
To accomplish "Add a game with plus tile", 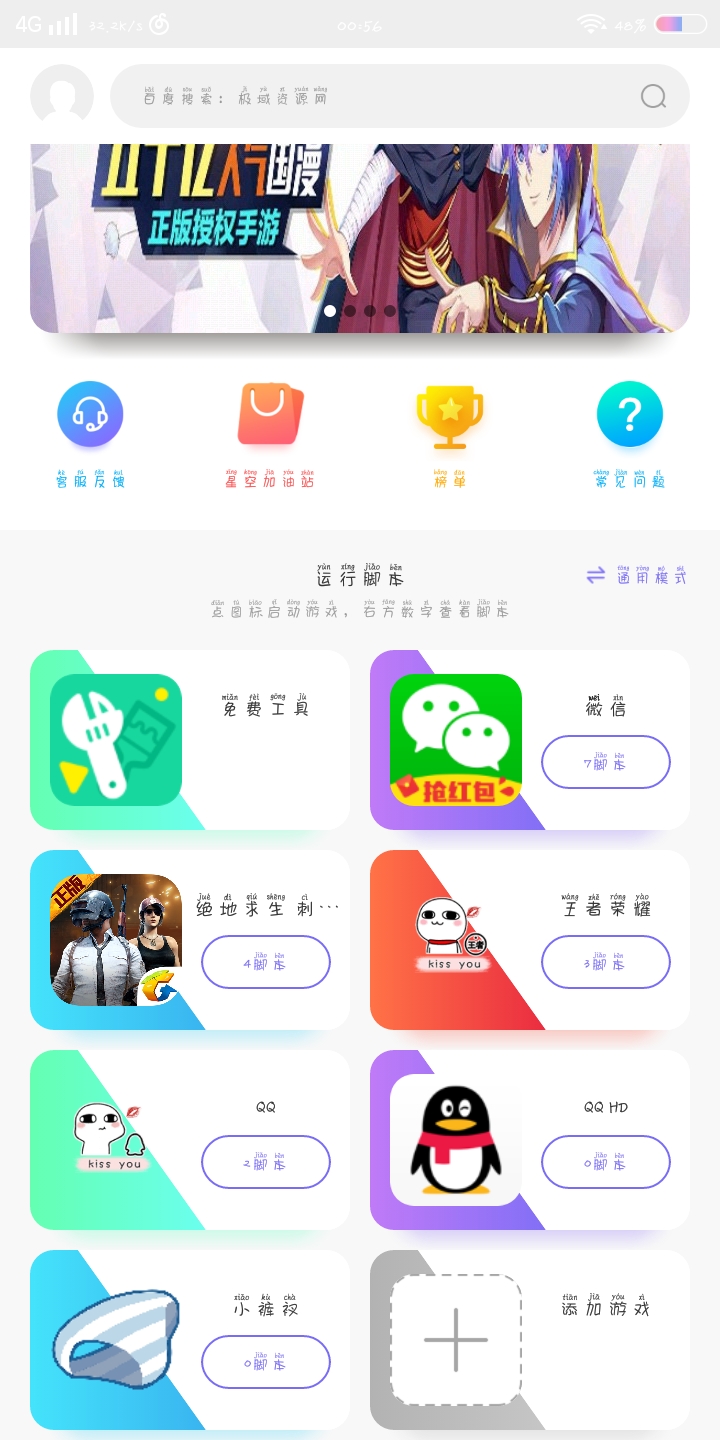I will [456, 1340].
